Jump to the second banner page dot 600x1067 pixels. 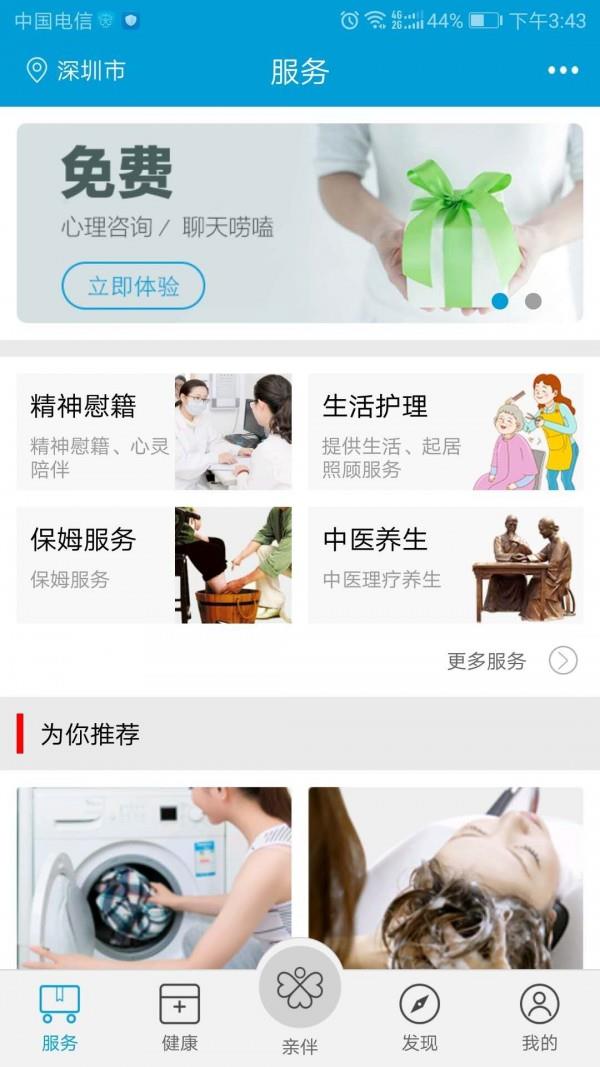(x=533, y=301)
